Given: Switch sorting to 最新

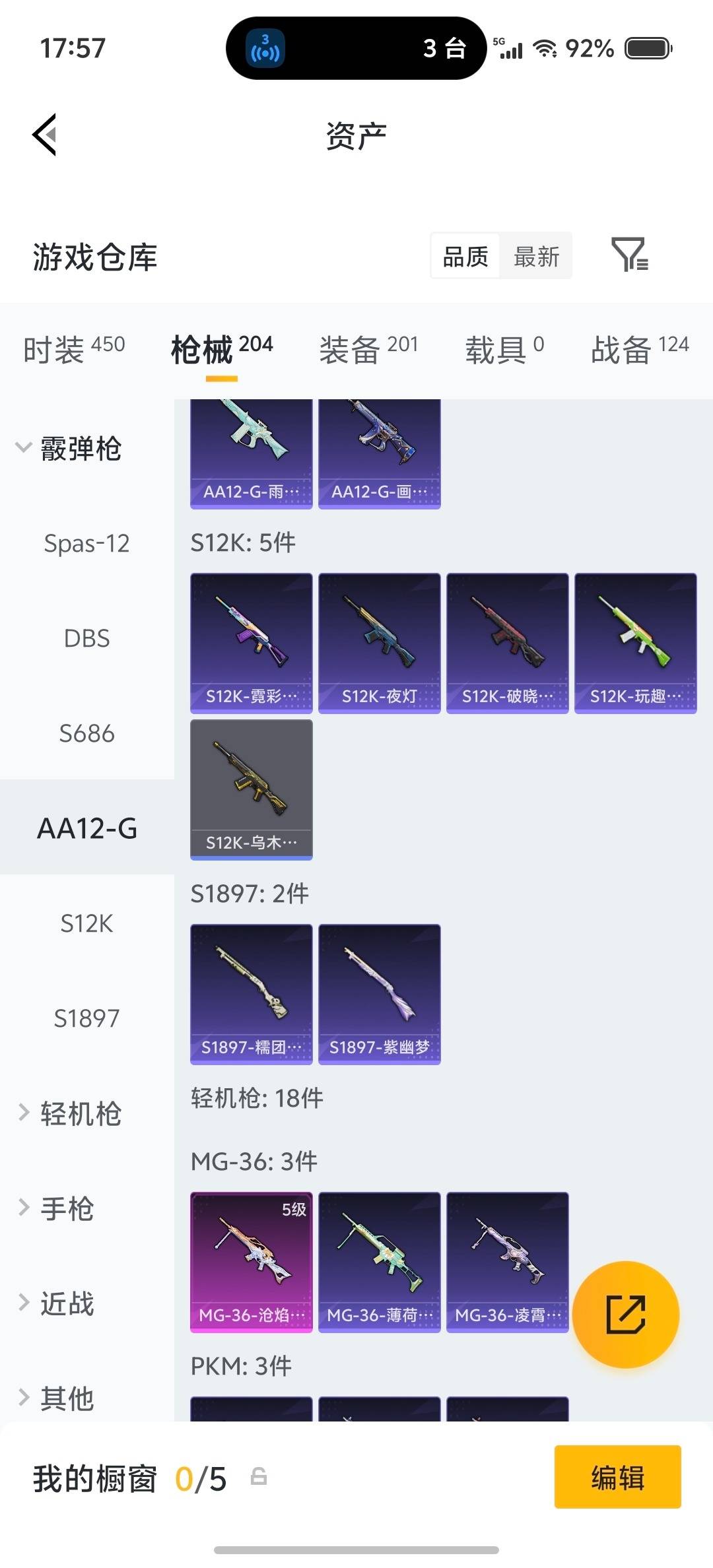Looking at the screenshot, I should pos(537,256).
